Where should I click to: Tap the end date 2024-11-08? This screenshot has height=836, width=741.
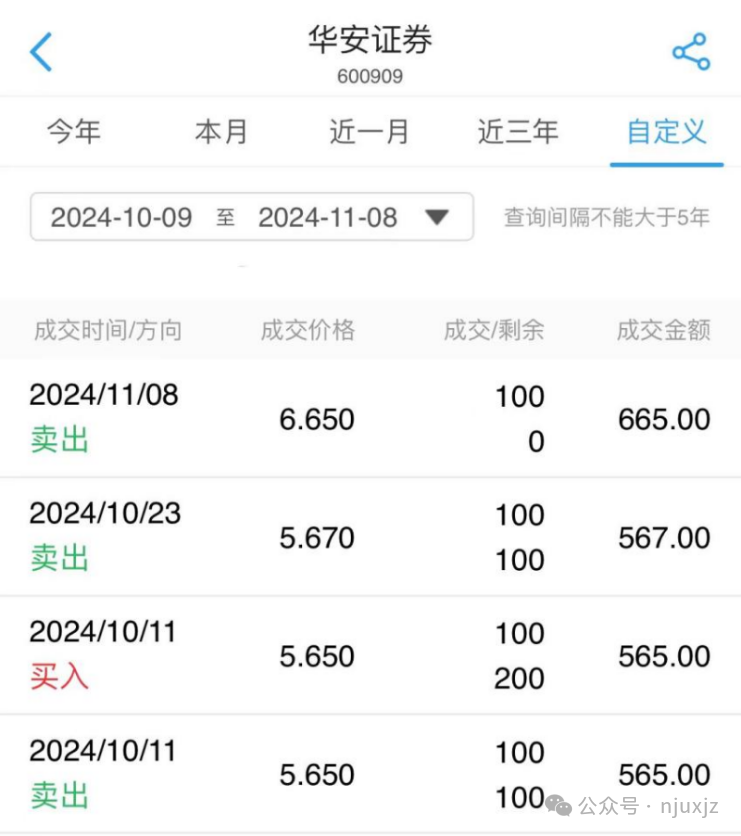tap(330, 217)
